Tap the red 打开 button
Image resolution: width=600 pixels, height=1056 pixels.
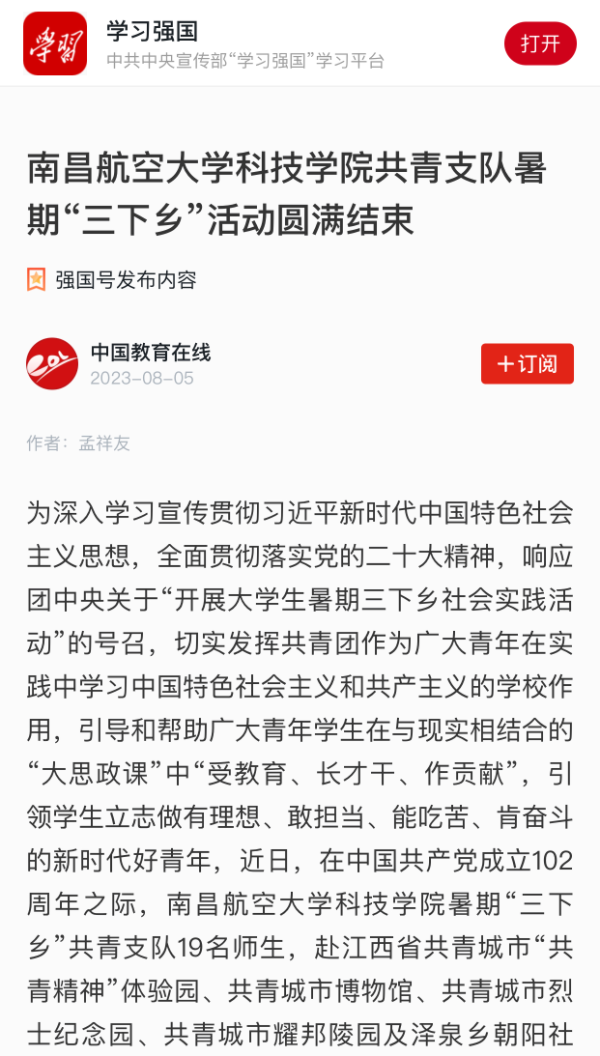(540, 43)
